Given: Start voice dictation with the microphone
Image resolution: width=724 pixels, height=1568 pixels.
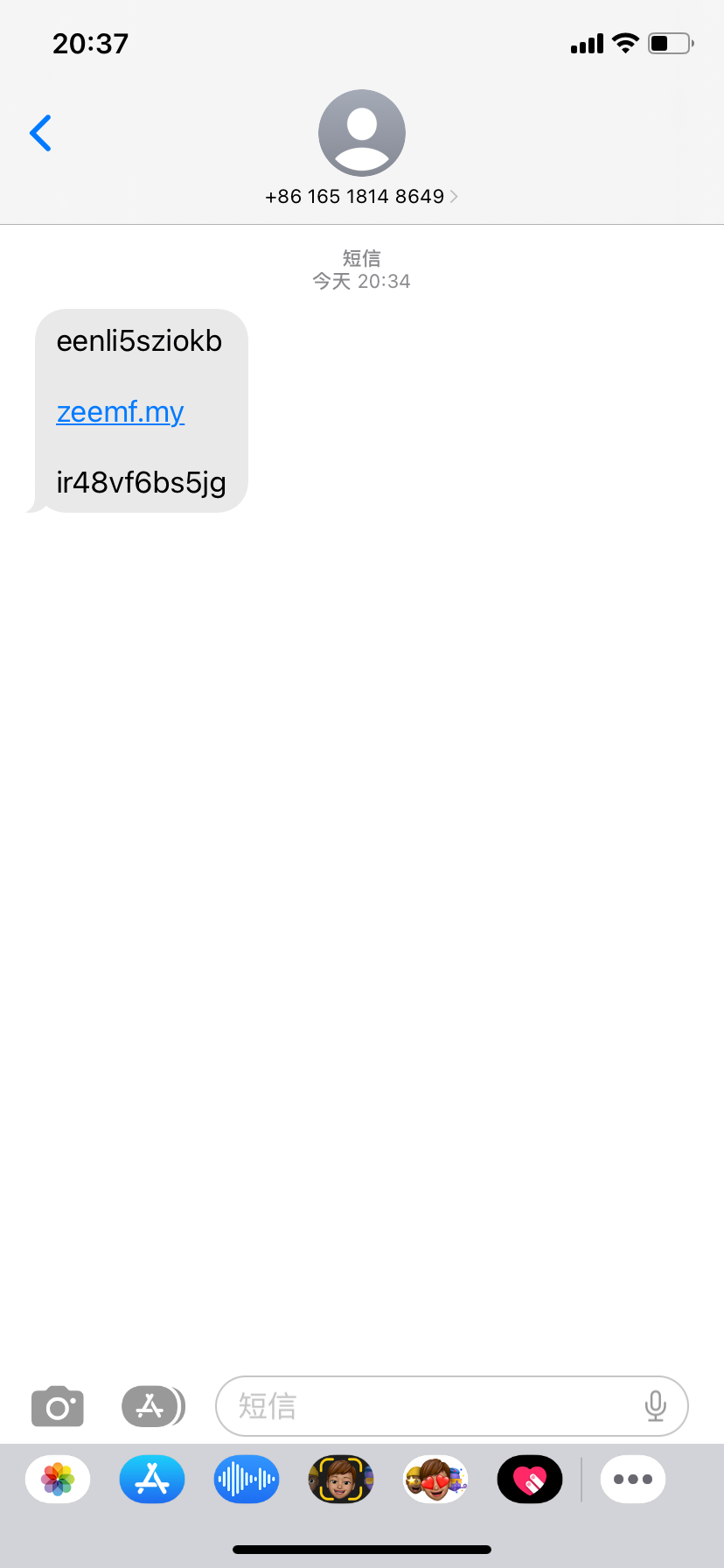Looking at the screenshot, I should click(655, 1406).
